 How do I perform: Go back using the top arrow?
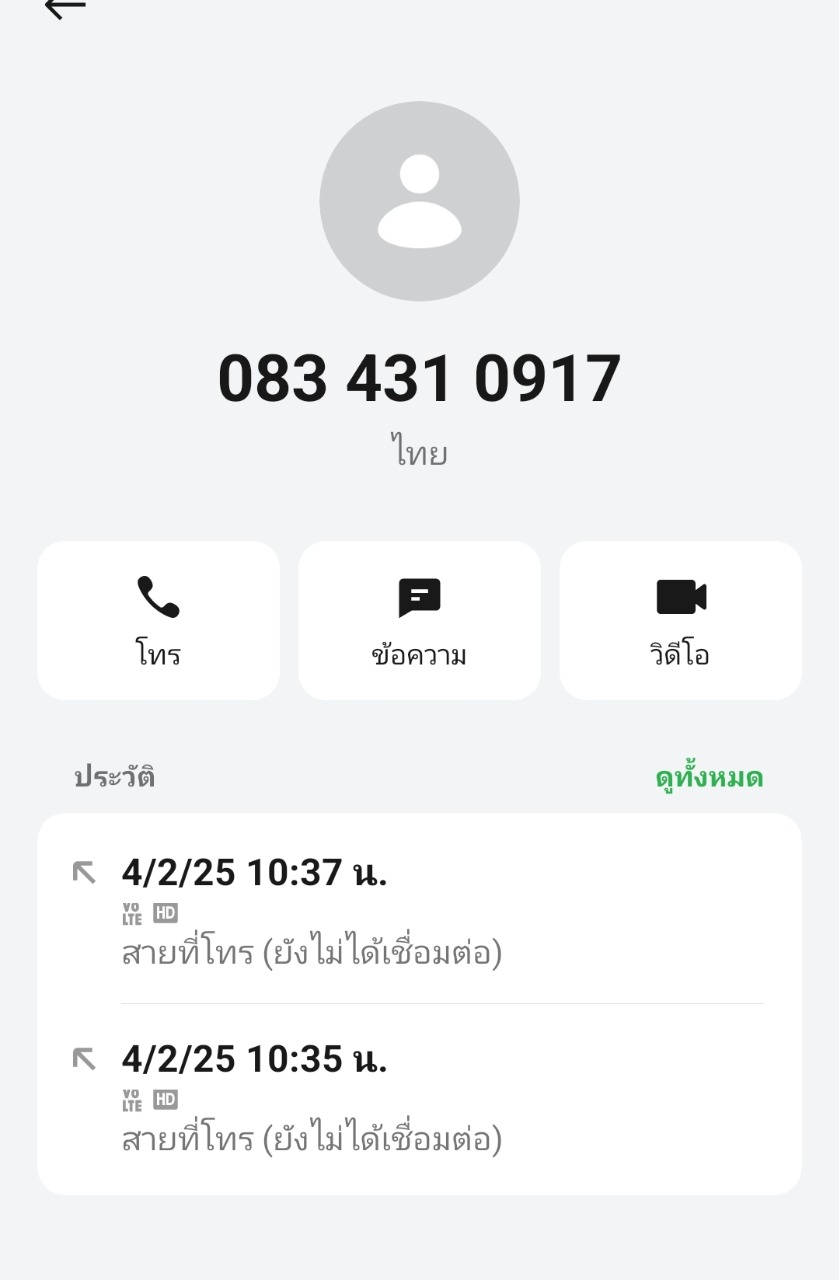pyautogui.click(x=66, y=8)
